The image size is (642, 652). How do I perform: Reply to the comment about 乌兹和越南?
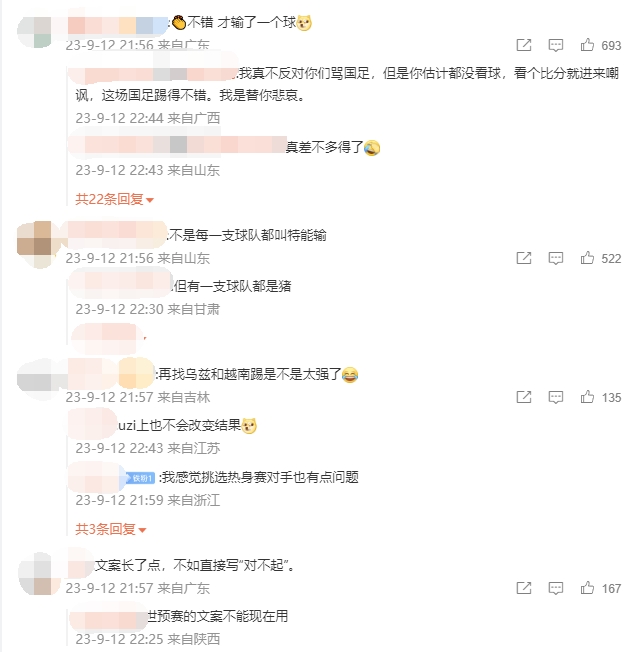pyautogui.click(x=556, y=397)
